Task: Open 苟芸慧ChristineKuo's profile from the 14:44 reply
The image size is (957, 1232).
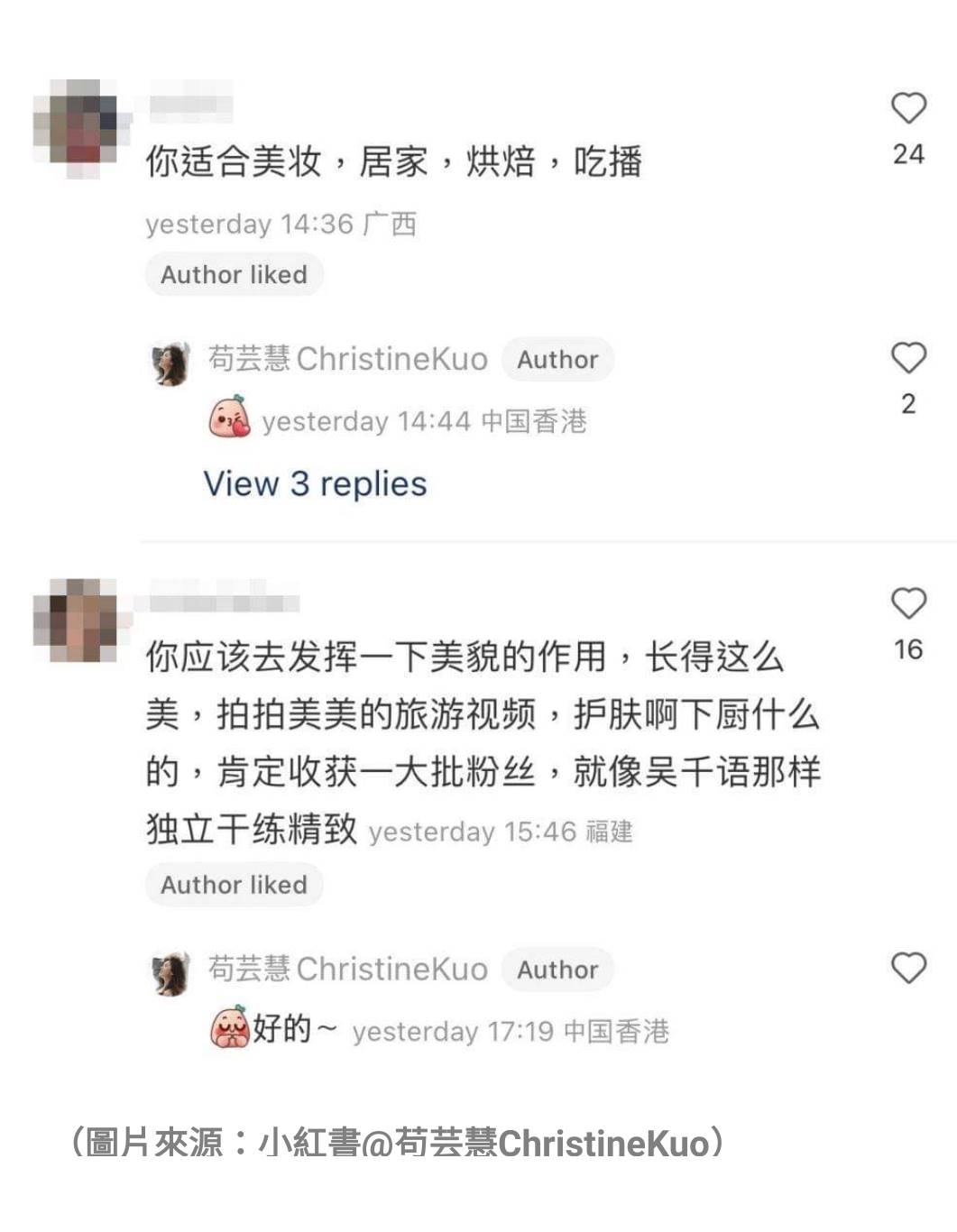Action: (x=347, y=359)
